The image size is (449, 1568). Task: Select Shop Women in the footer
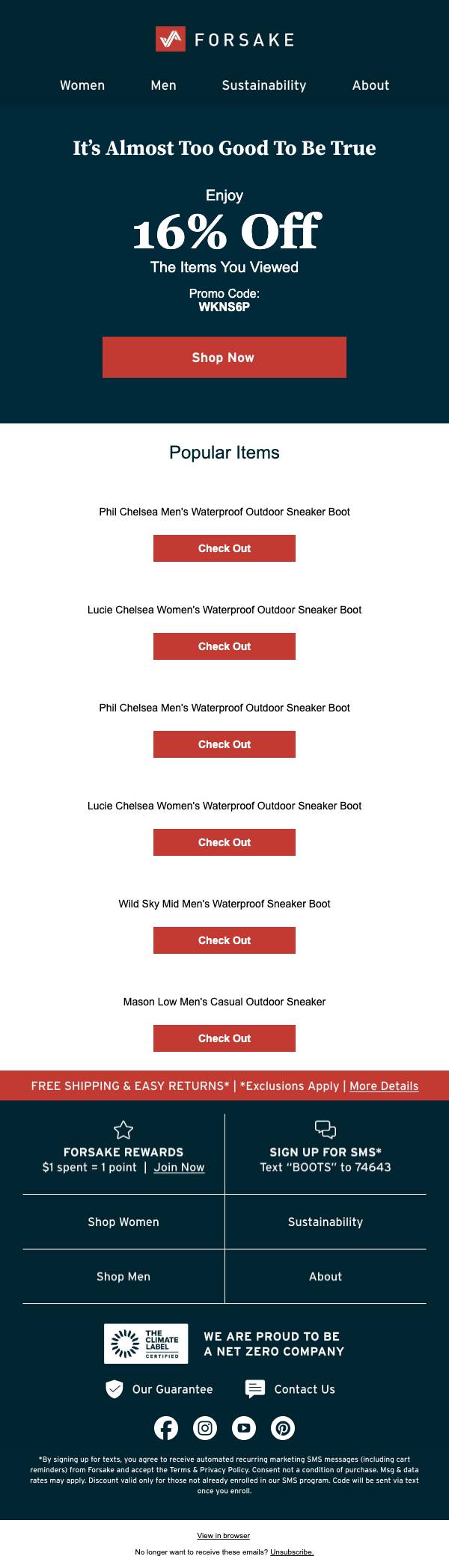coord(123,1222)
